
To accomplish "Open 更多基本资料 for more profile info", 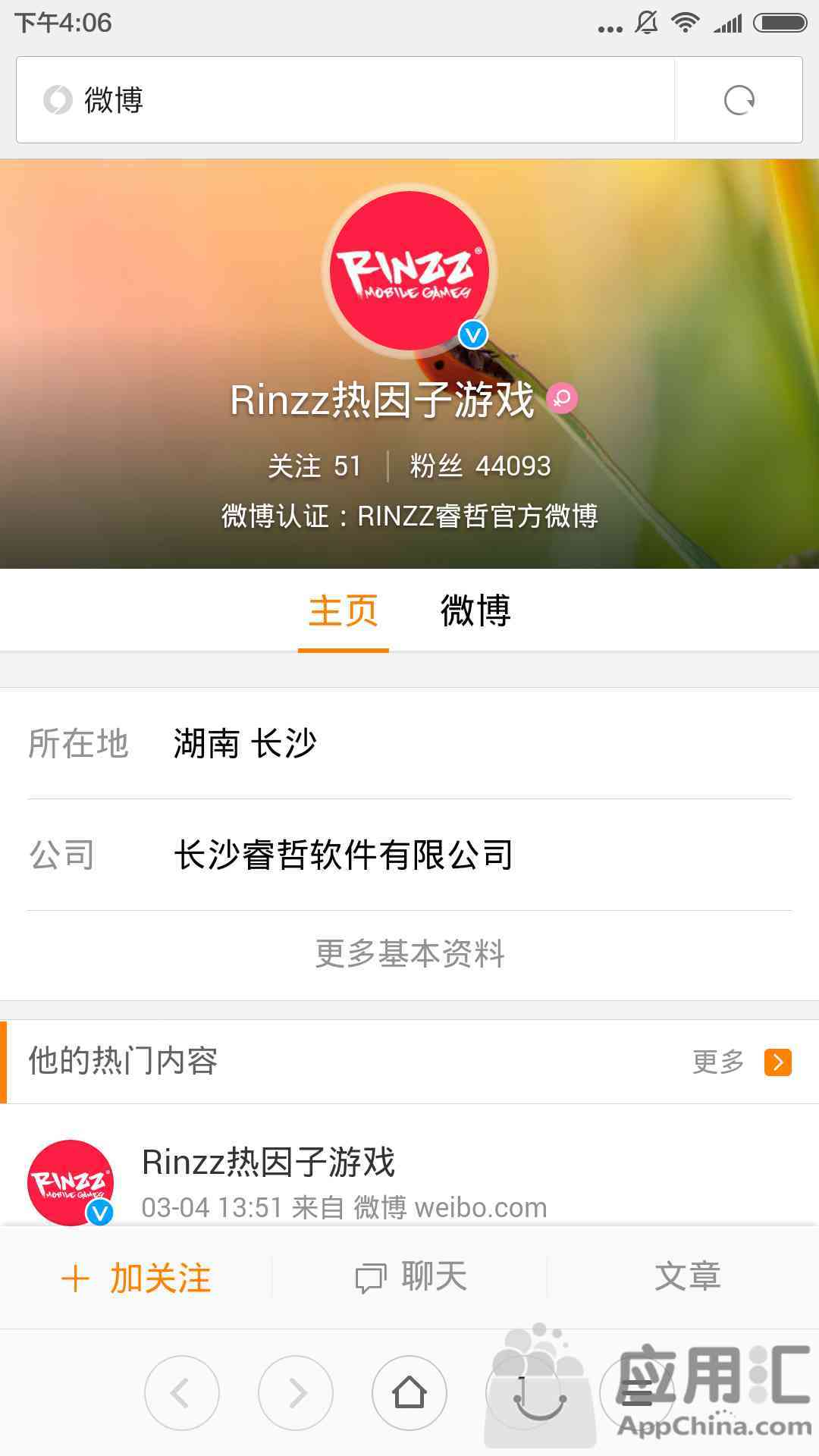I will click(409, 954).
